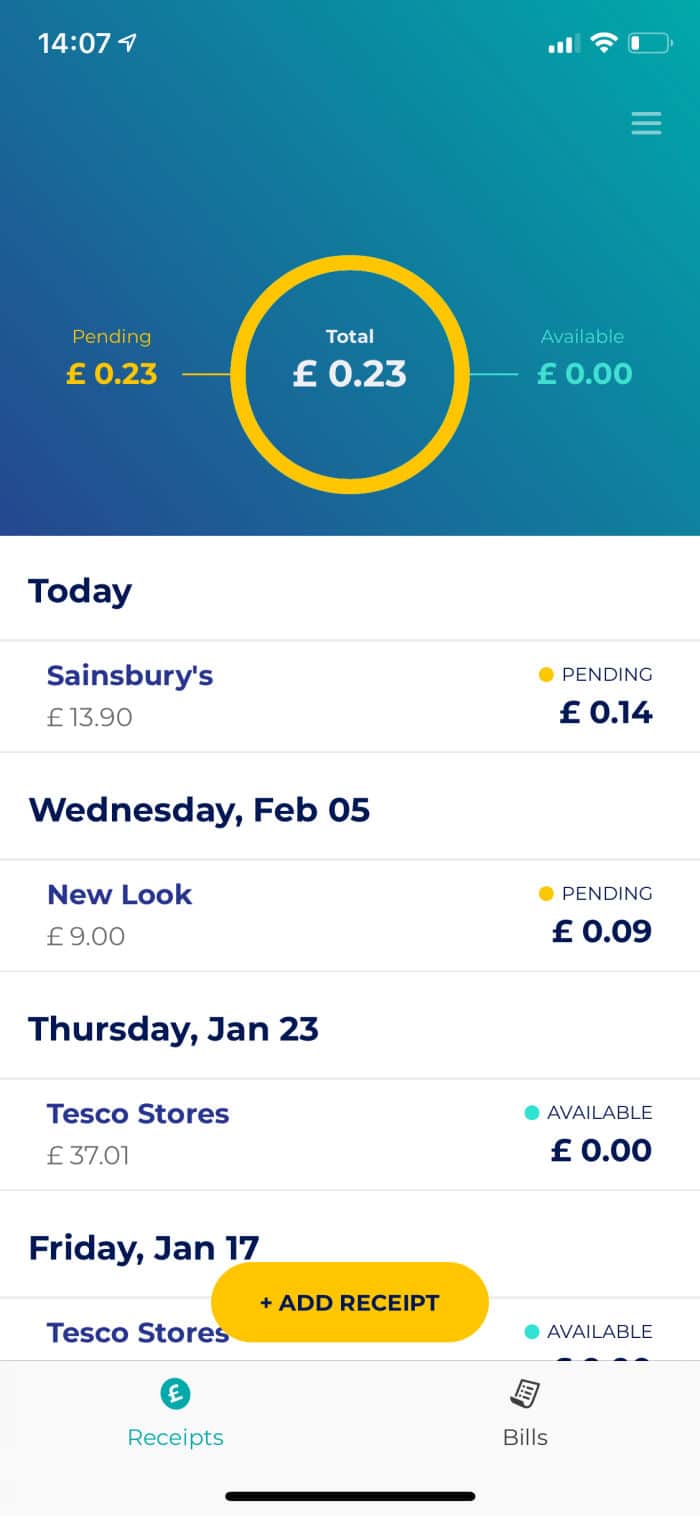700x1516 pixels.
Task: Open the Tesco Stores £37.01 receipt
Action: (350, 1134)
